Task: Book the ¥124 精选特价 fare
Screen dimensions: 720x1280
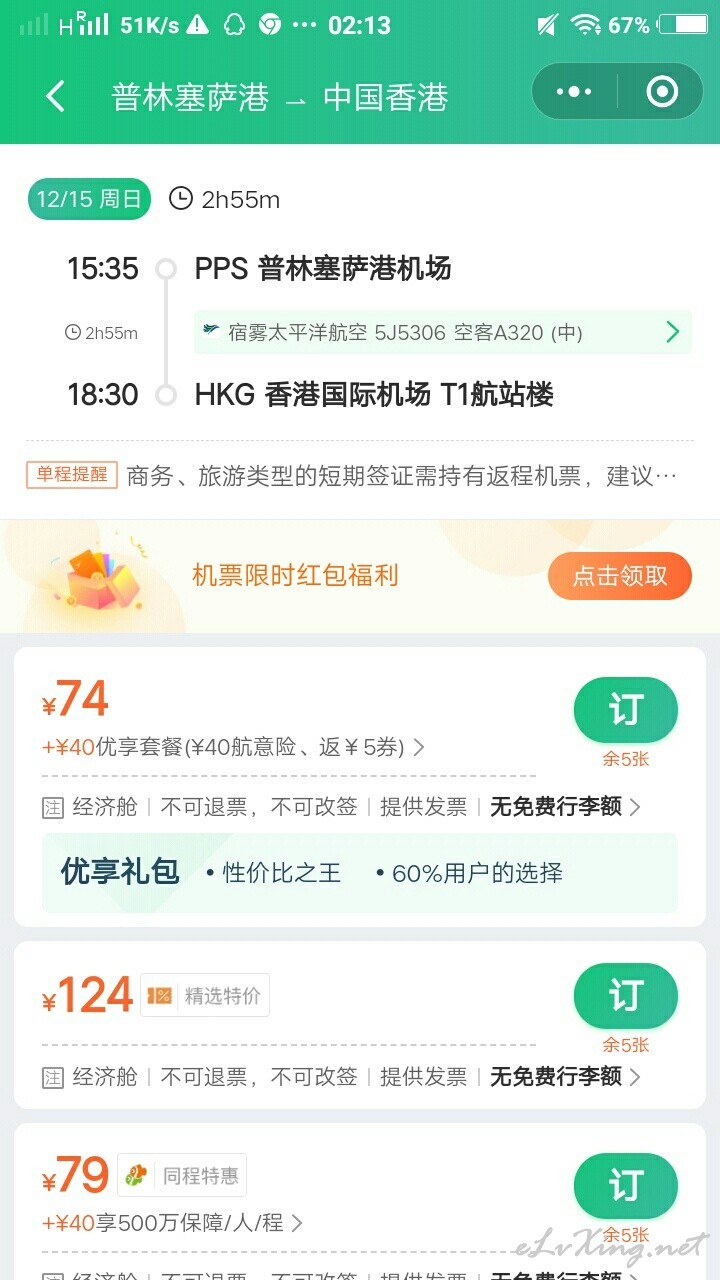Action: [626, 996]
